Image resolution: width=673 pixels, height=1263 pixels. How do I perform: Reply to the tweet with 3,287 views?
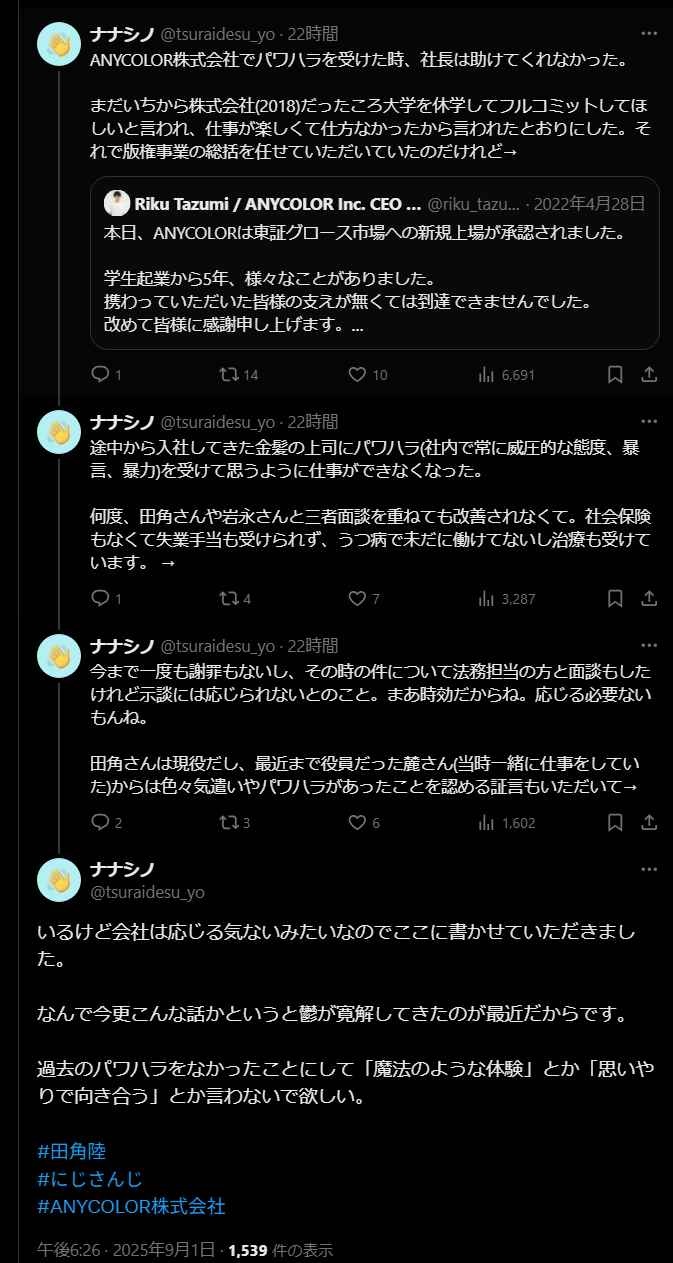point(100,599)
